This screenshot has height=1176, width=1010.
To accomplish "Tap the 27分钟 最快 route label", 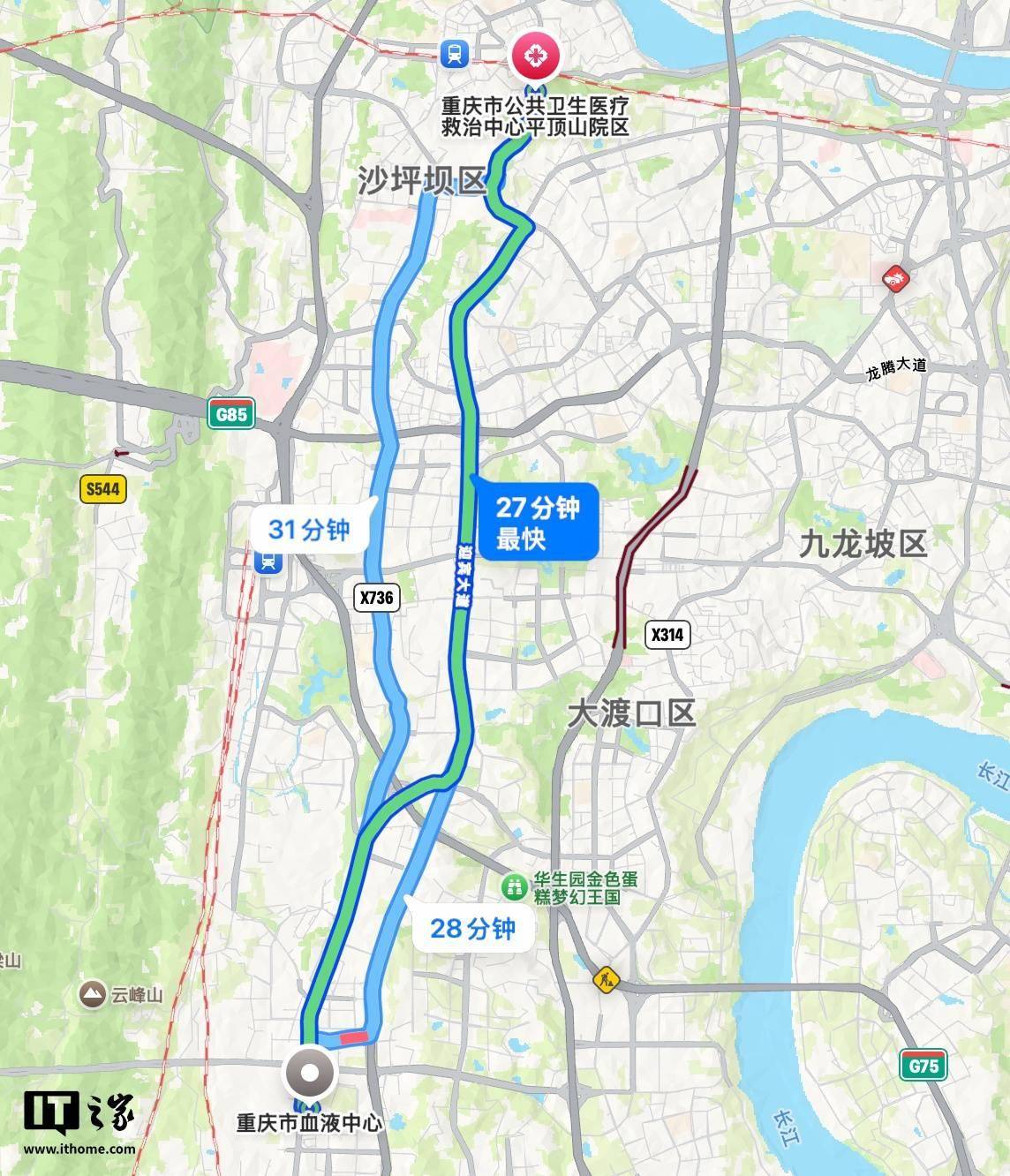I will (x=538, y=522).
